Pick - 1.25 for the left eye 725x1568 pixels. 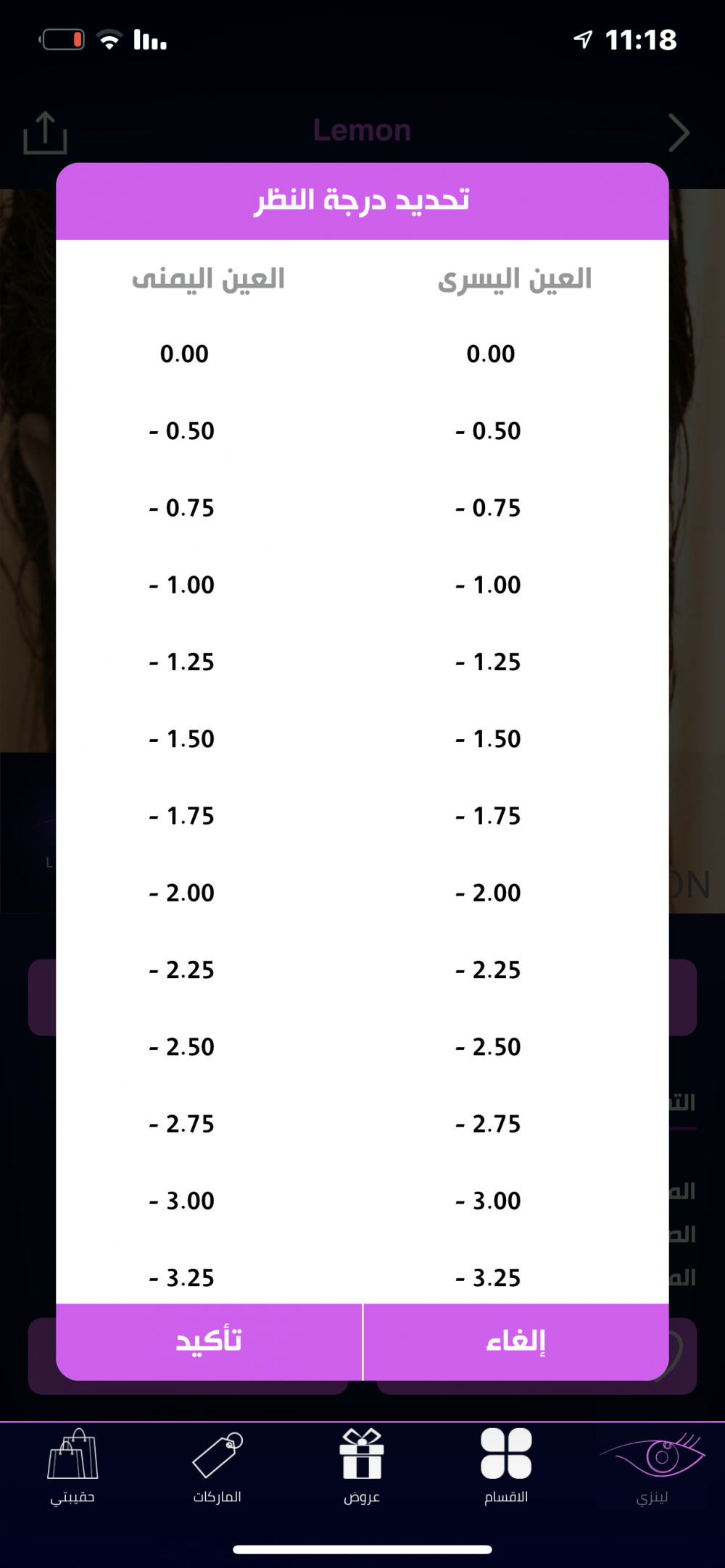coord(488,662)
